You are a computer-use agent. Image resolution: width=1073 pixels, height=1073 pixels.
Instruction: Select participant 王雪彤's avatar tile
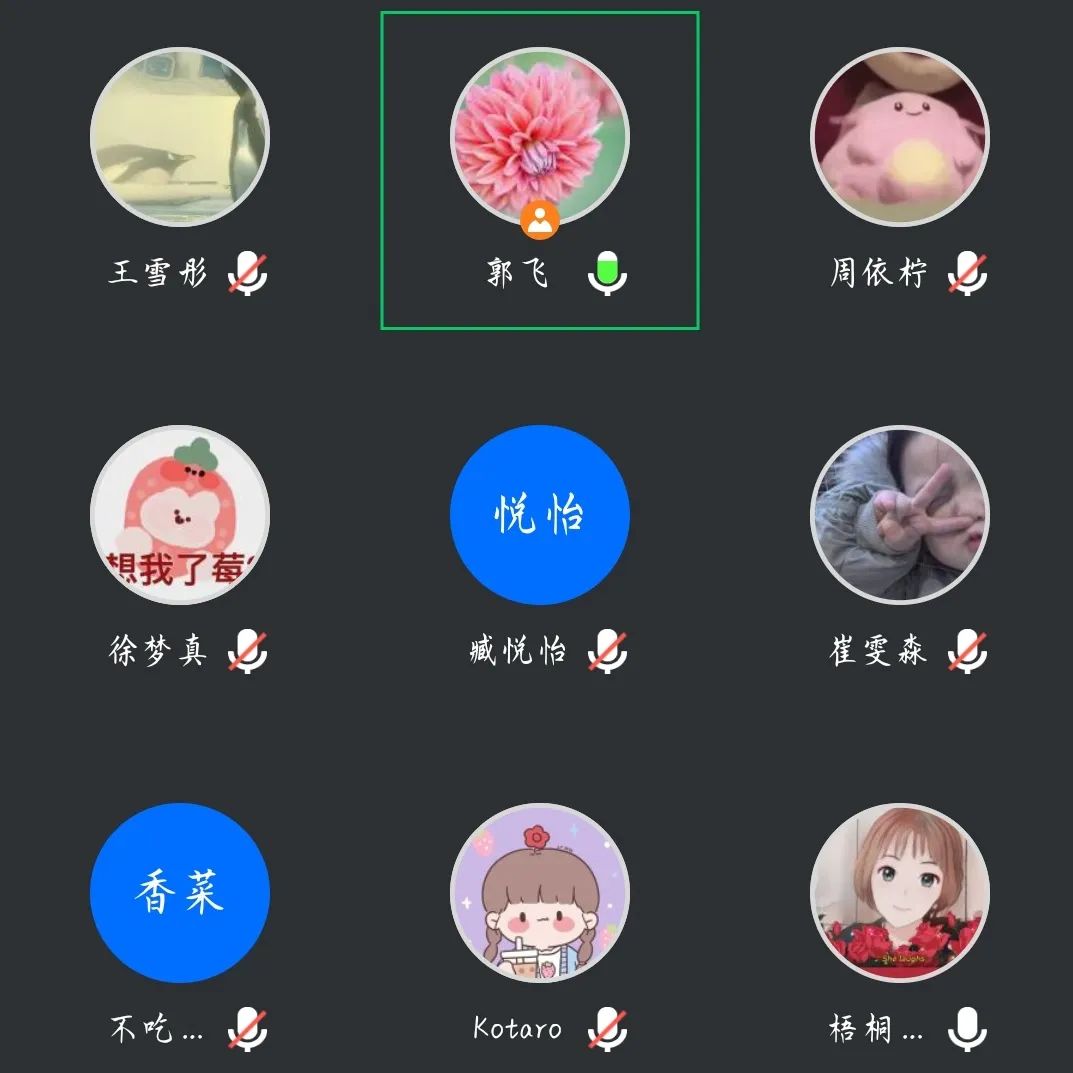click(180, 137)
